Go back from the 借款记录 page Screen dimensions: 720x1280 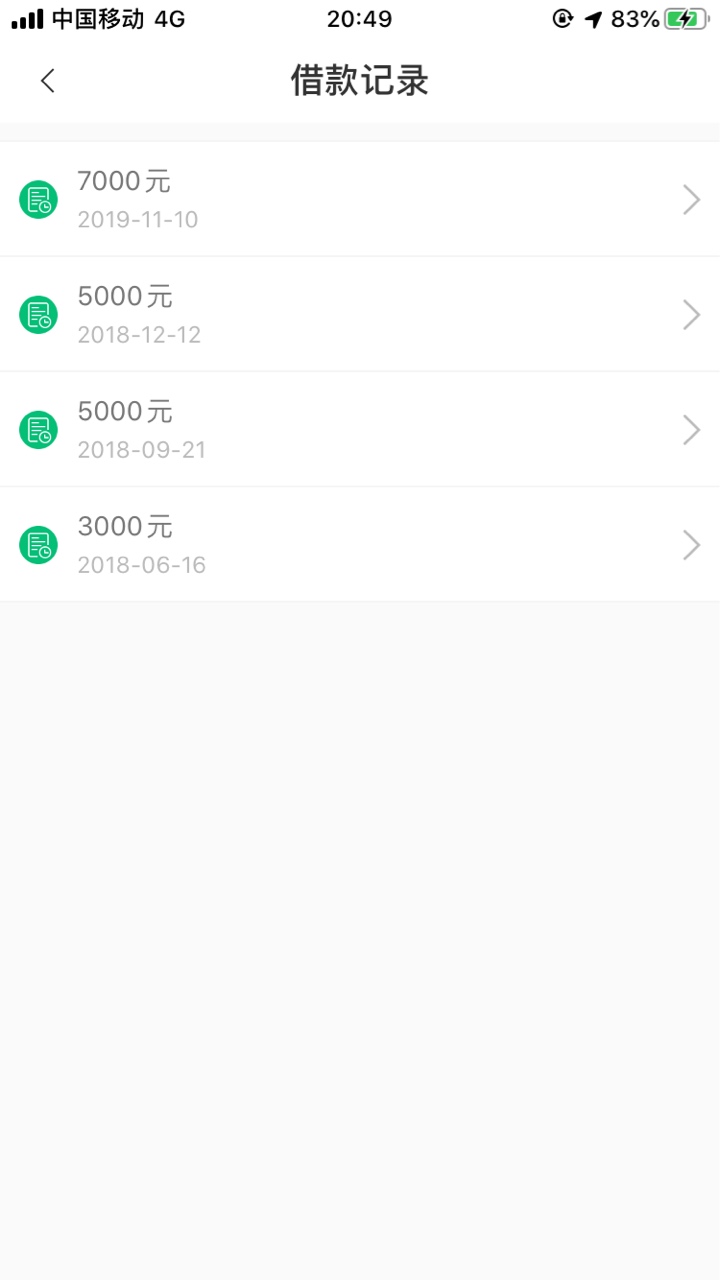click(x=47, y=81)
